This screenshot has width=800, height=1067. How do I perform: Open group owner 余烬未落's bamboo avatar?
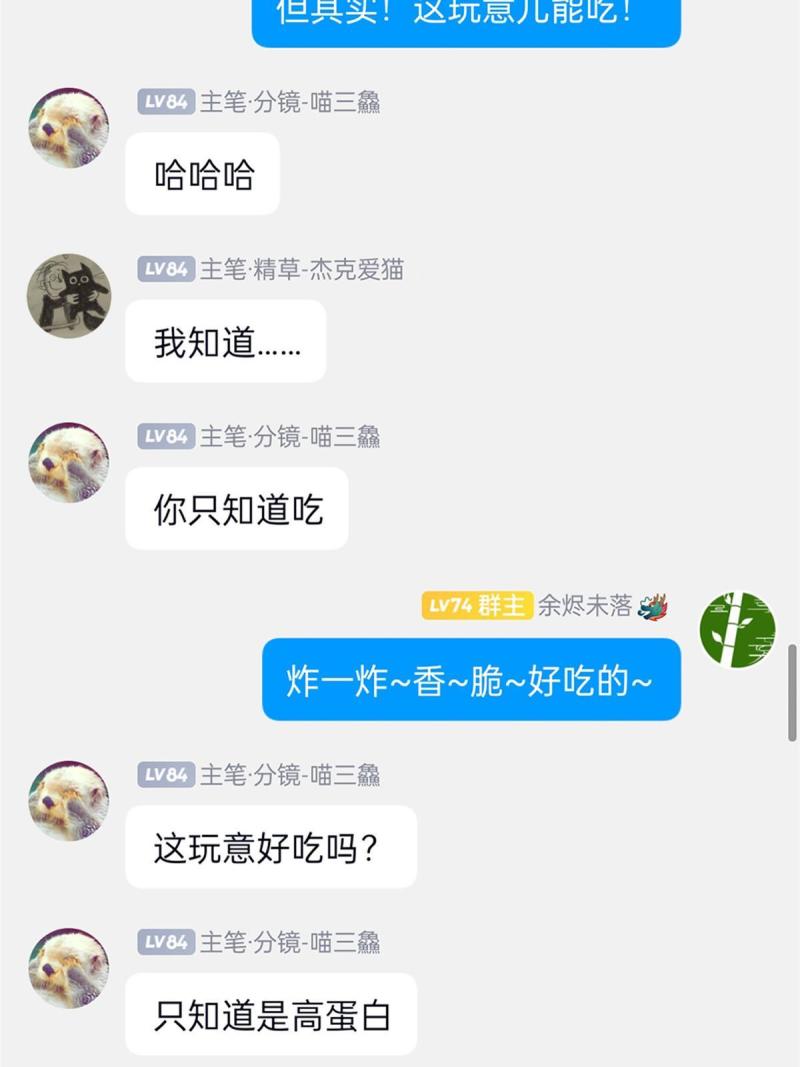click(738, 629)
